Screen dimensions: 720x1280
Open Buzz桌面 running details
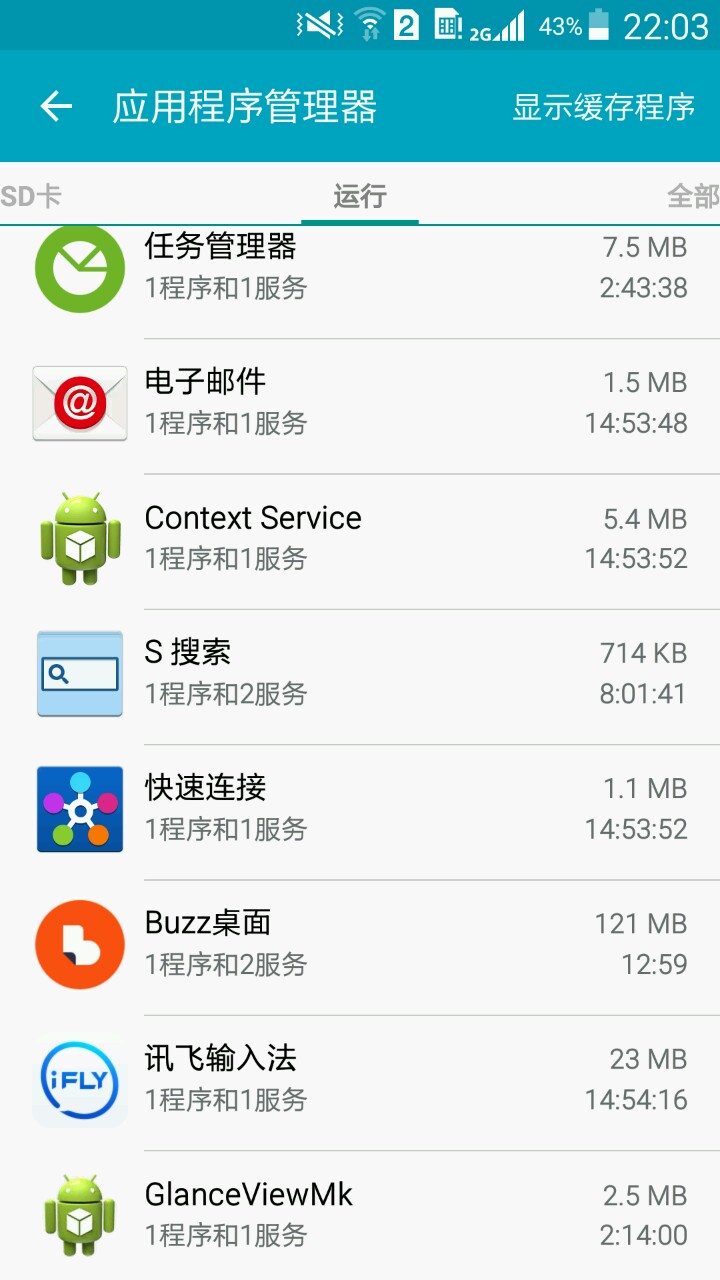coord(360,944)
